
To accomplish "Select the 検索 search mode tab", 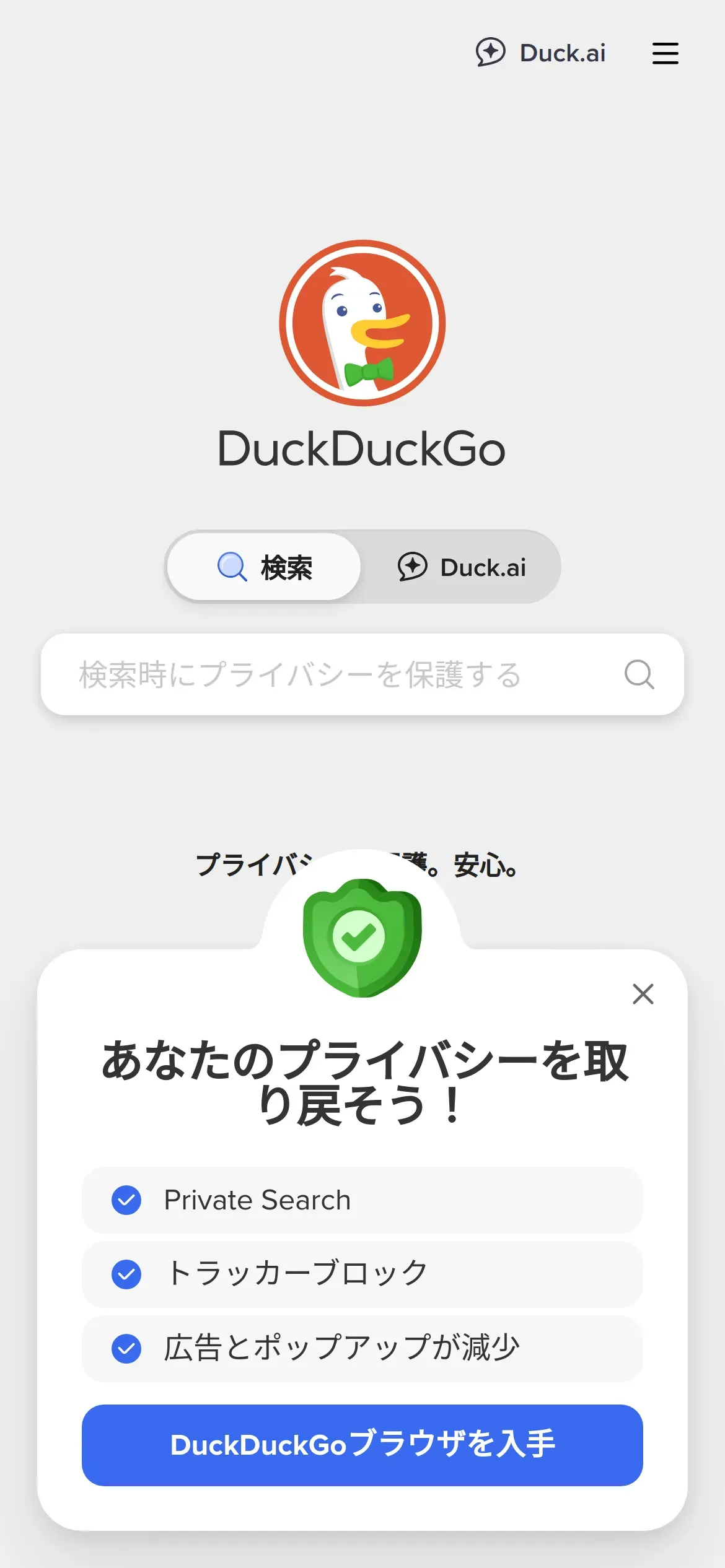I will pyautogui.click(x=265, y=567).
